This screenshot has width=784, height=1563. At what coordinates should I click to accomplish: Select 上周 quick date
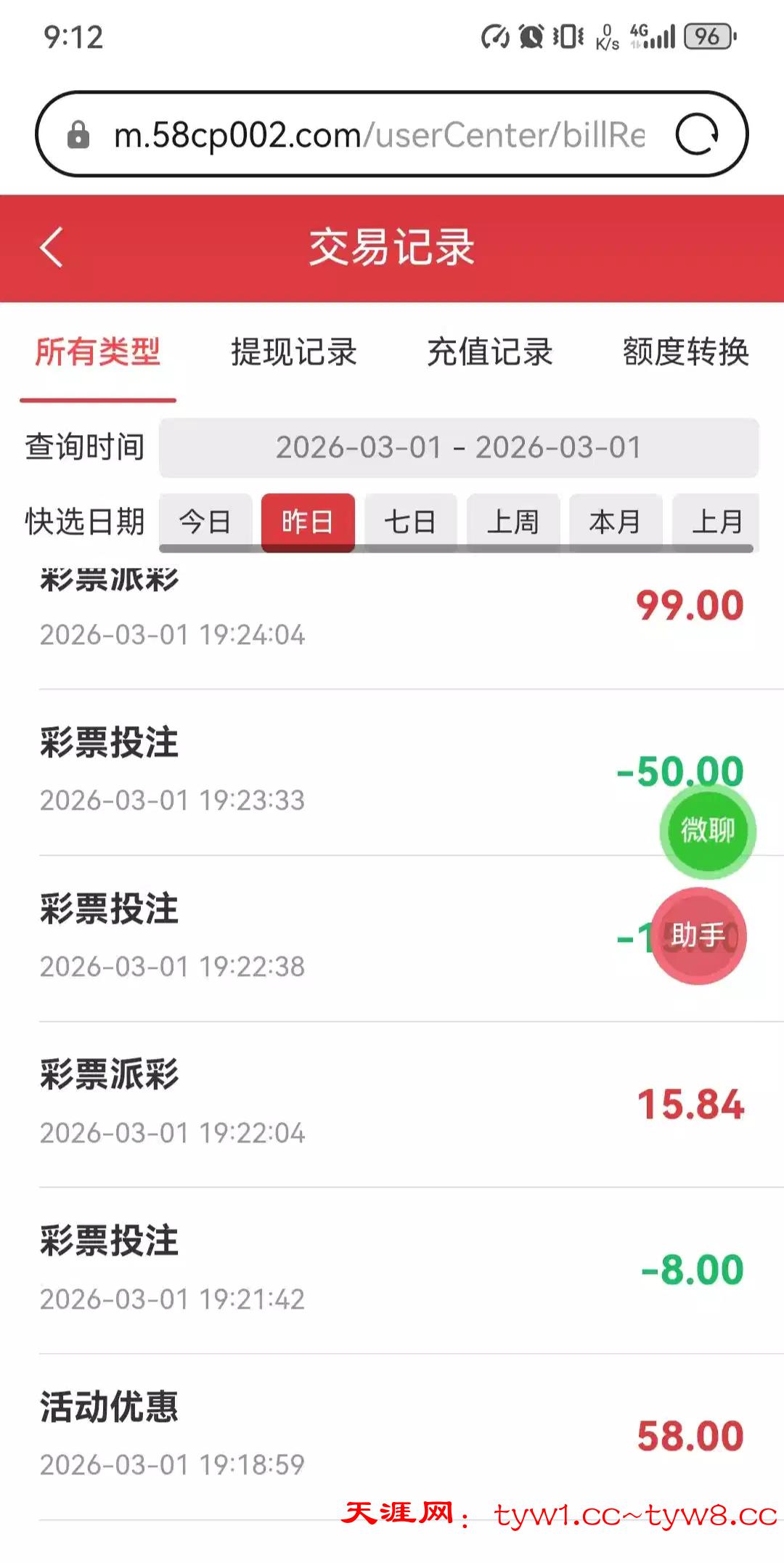click(x=513, y=521)
